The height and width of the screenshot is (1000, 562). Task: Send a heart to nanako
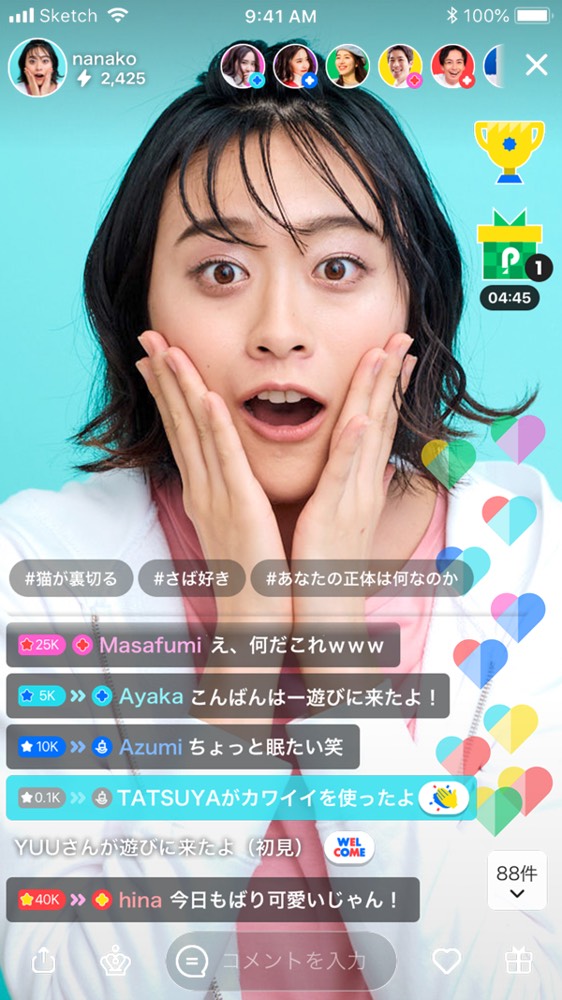coord(447,961)
